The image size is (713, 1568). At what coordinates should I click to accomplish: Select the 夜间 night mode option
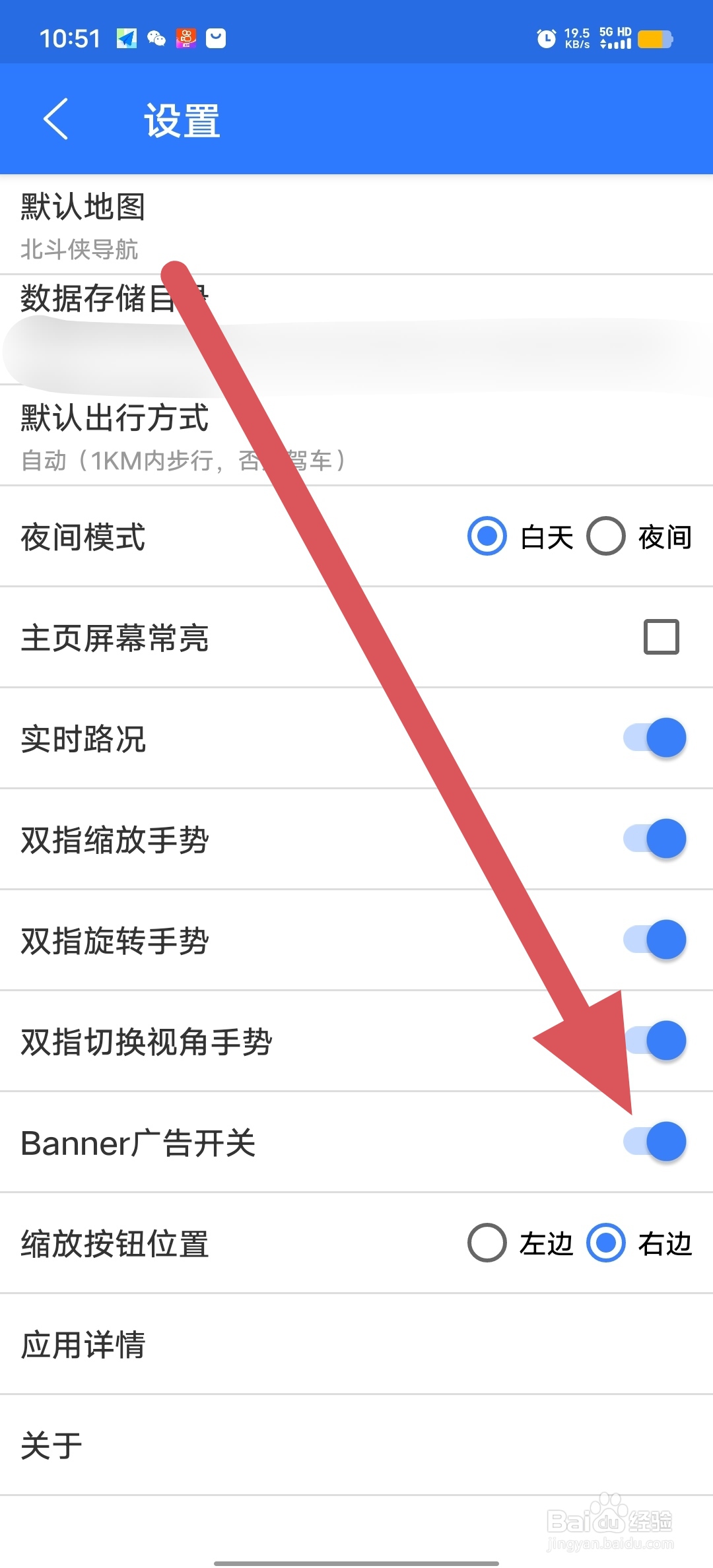pyautogui.click(x=605, y=537)
